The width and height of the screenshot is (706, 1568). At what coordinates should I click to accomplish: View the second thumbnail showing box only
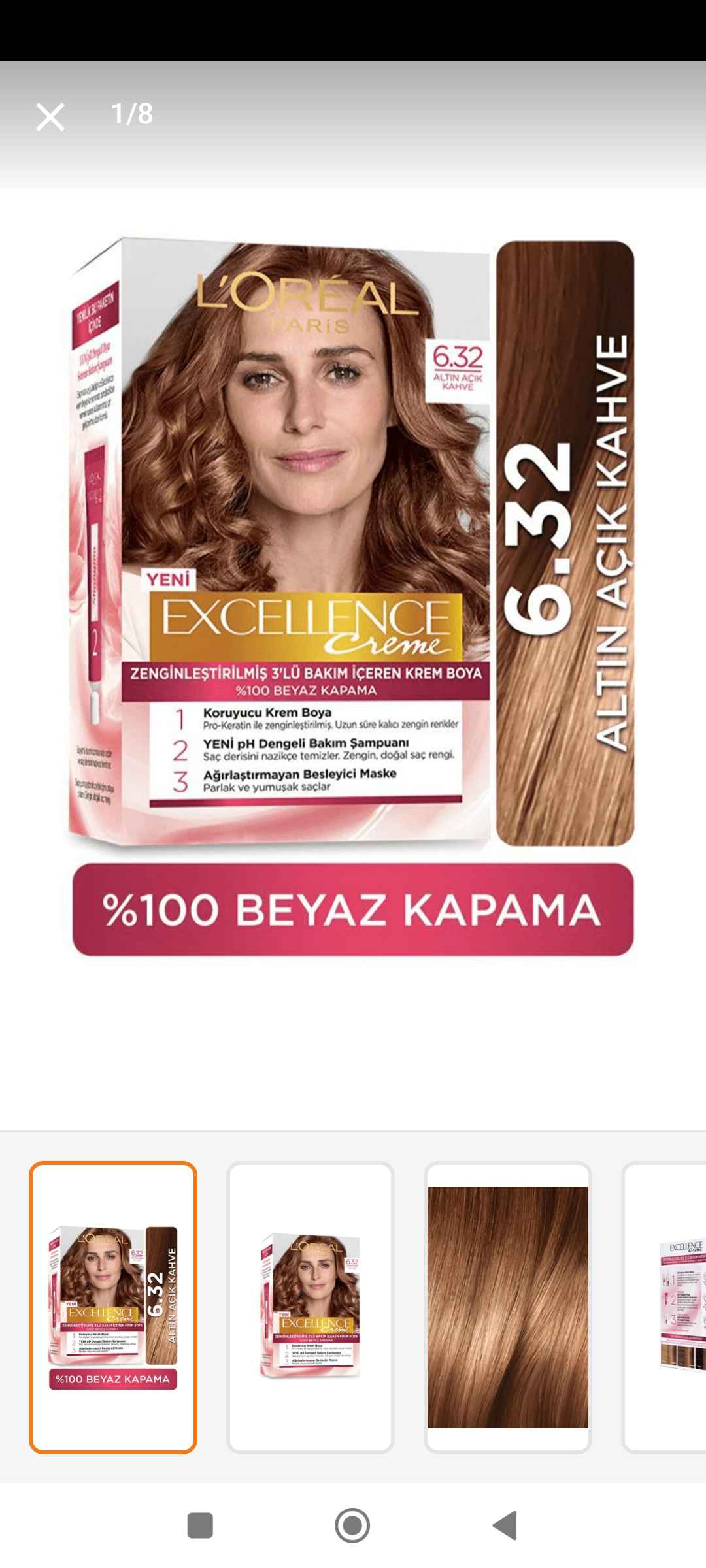(311, 1307)
